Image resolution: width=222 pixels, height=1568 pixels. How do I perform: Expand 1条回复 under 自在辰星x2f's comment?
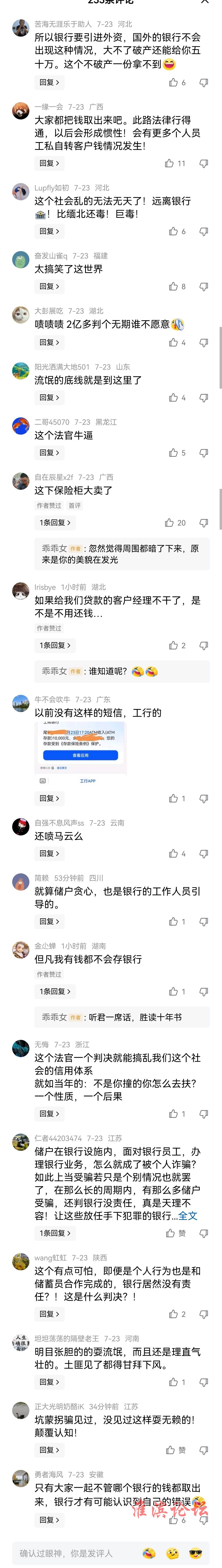pyautogui.click(x=55, y=523)
